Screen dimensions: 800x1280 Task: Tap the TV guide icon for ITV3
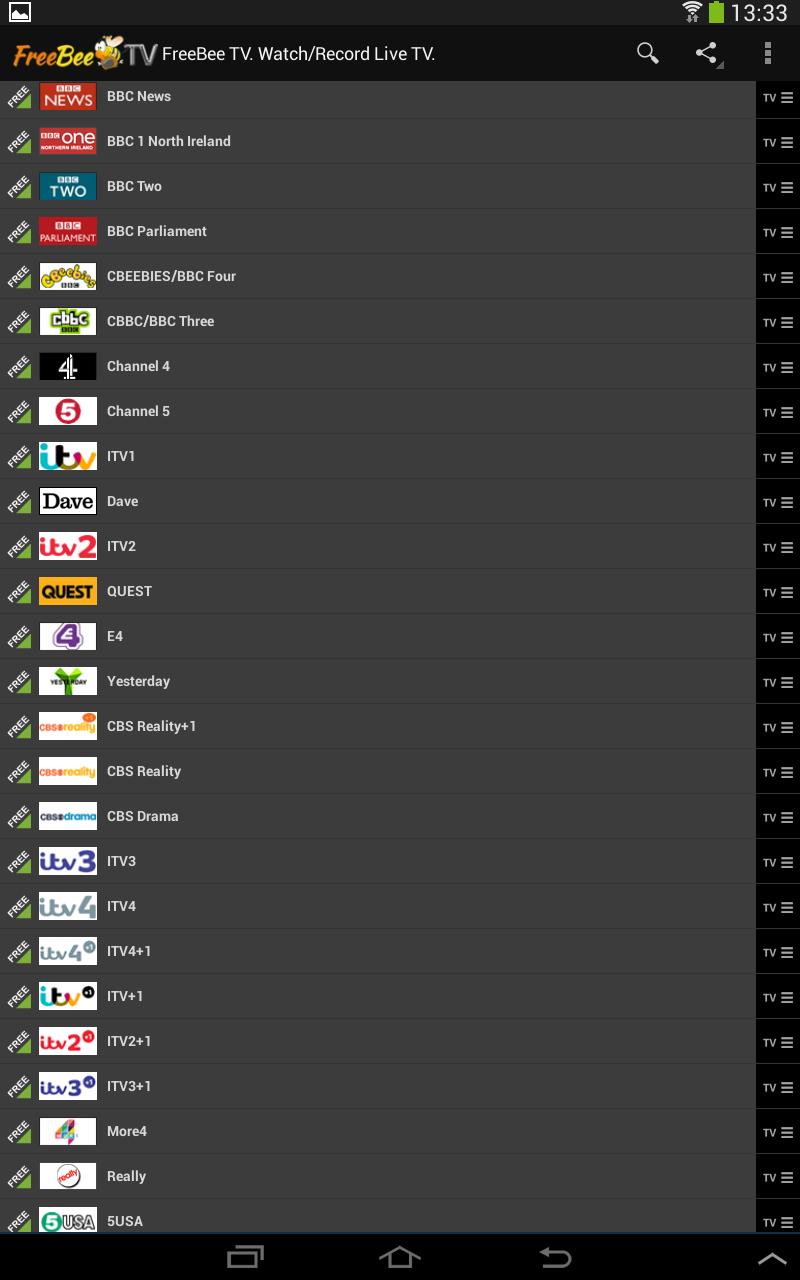(777, 862)
